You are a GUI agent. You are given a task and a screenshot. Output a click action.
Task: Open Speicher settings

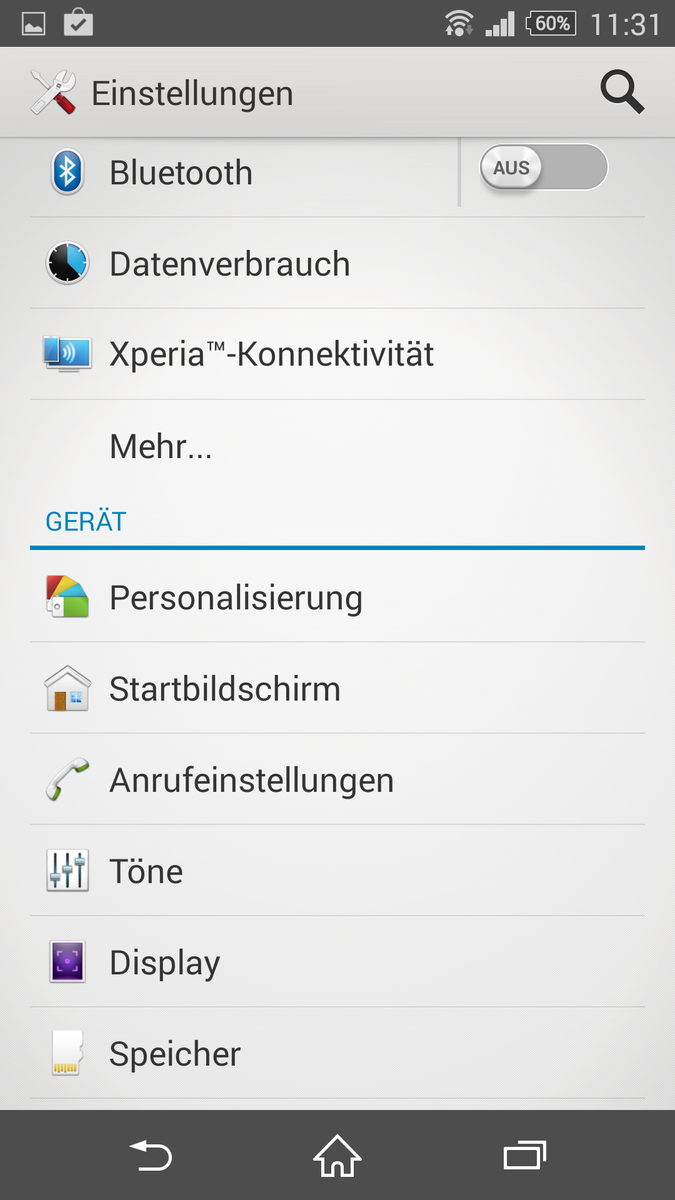tap(337, 1054)
